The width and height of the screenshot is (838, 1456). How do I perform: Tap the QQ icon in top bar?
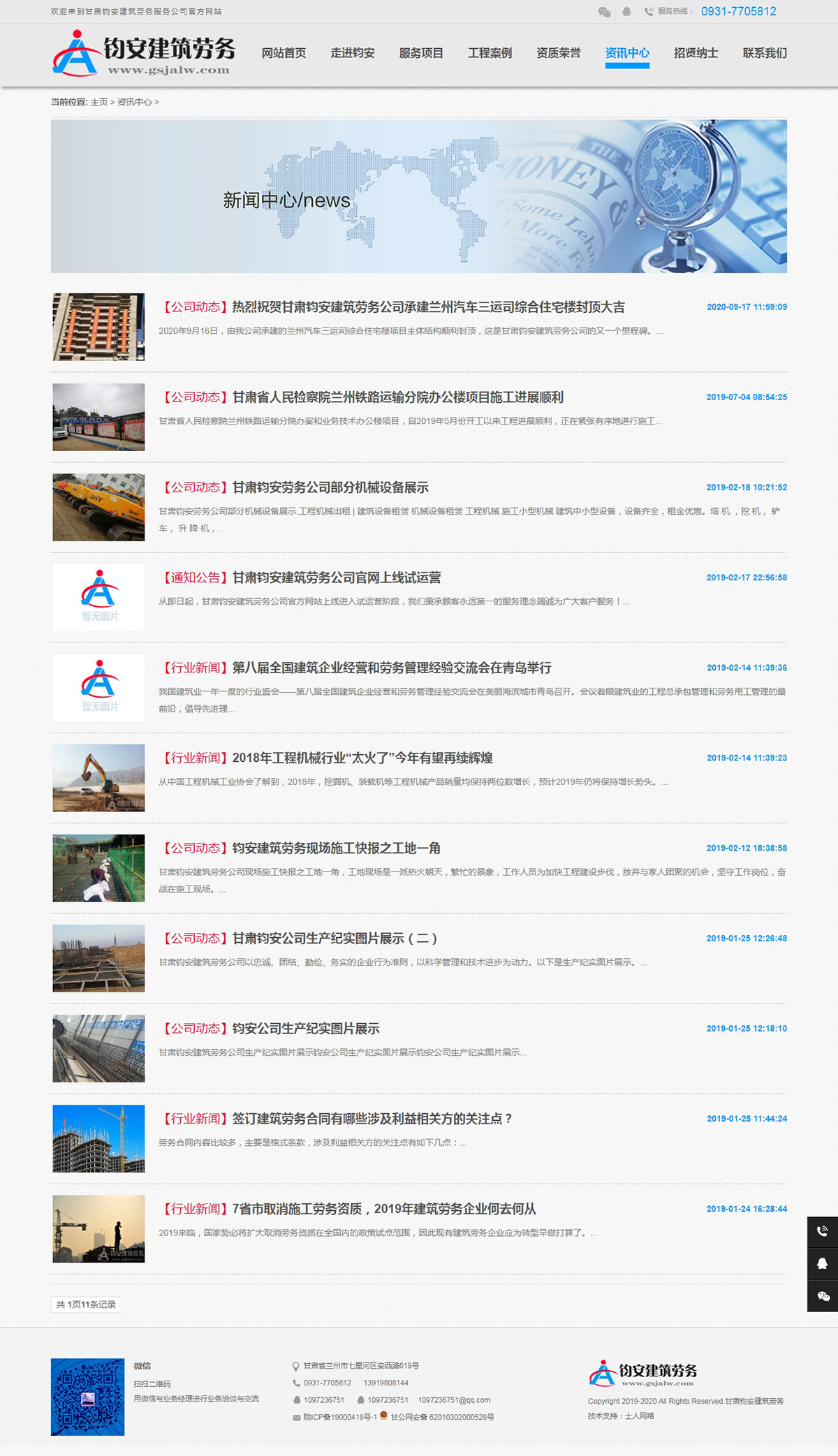pyautogui.click(x=626, y=12)
